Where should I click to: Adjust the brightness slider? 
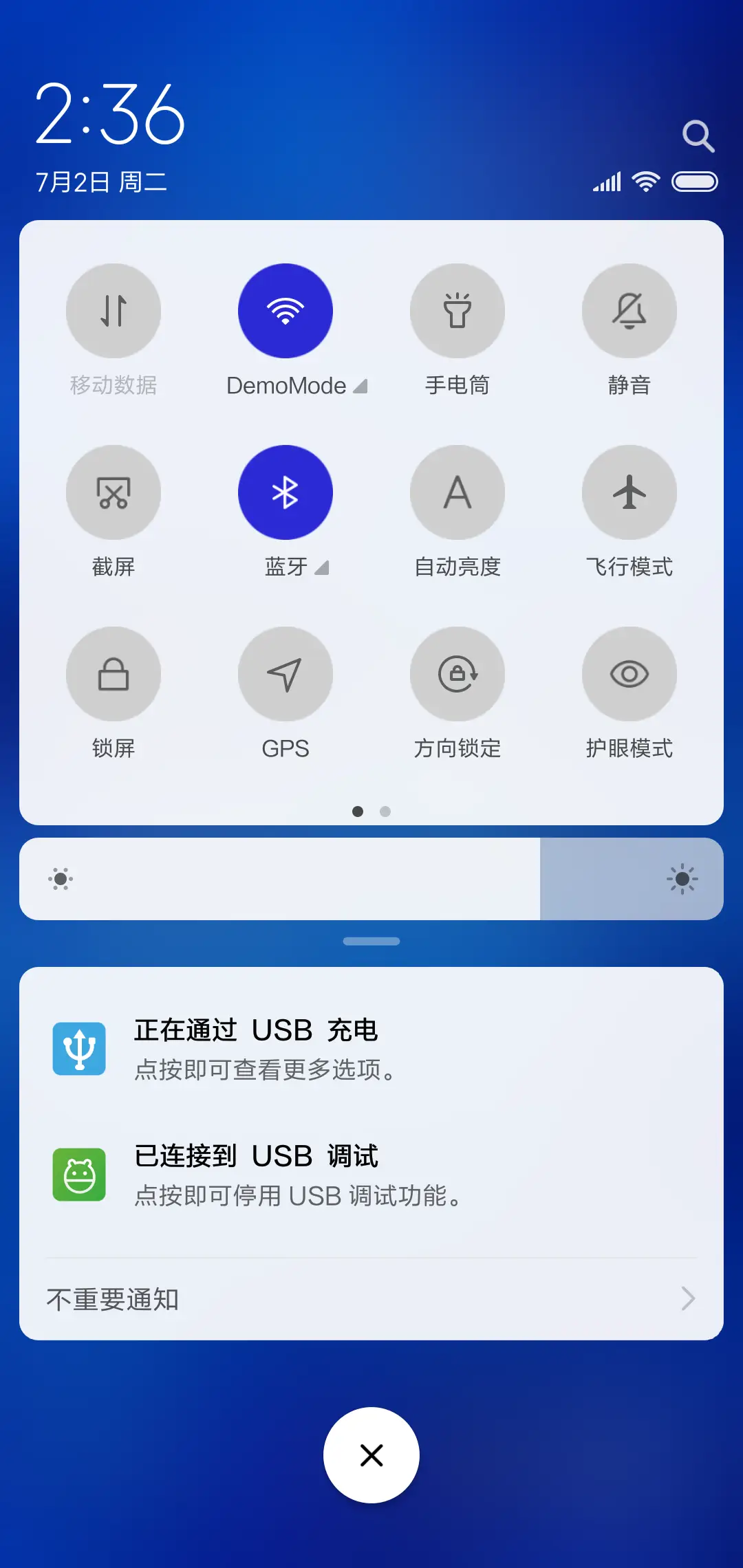coord(371,879)
